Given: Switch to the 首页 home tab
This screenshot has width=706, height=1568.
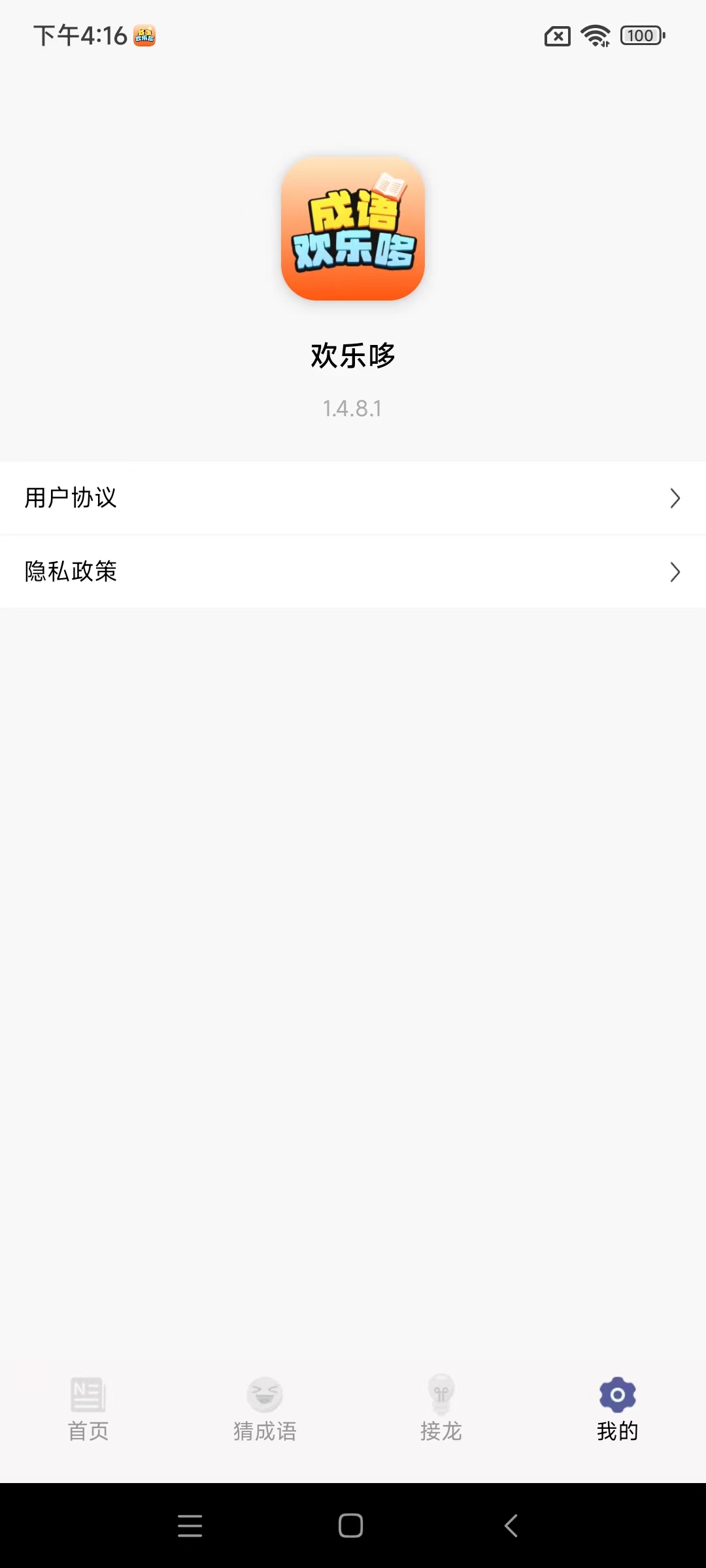Looking at the screenshot, I should tap(88, 1409).
